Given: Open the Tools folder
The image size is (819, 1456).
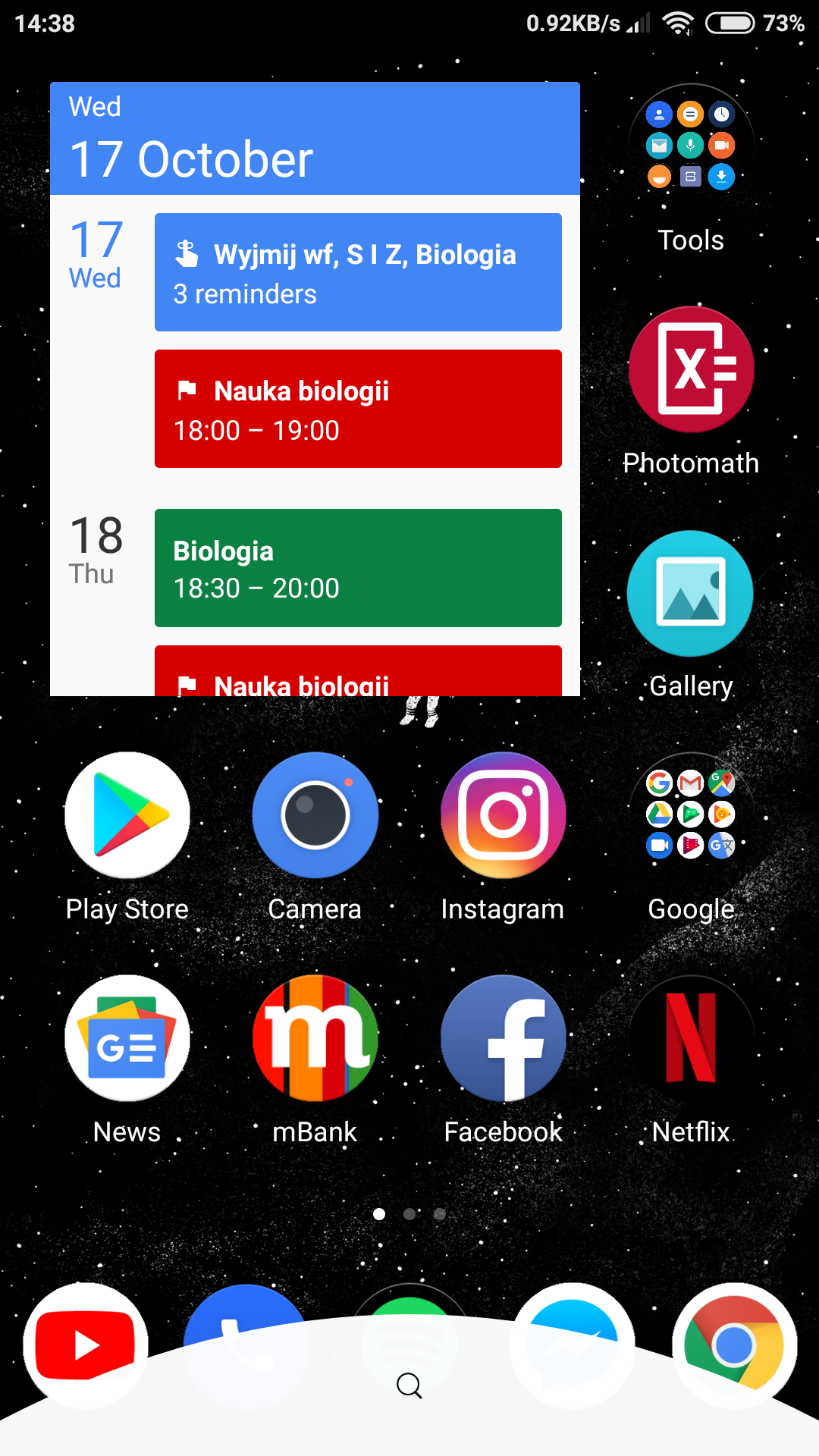Looking at the screenshot, I should coord(690,146).
